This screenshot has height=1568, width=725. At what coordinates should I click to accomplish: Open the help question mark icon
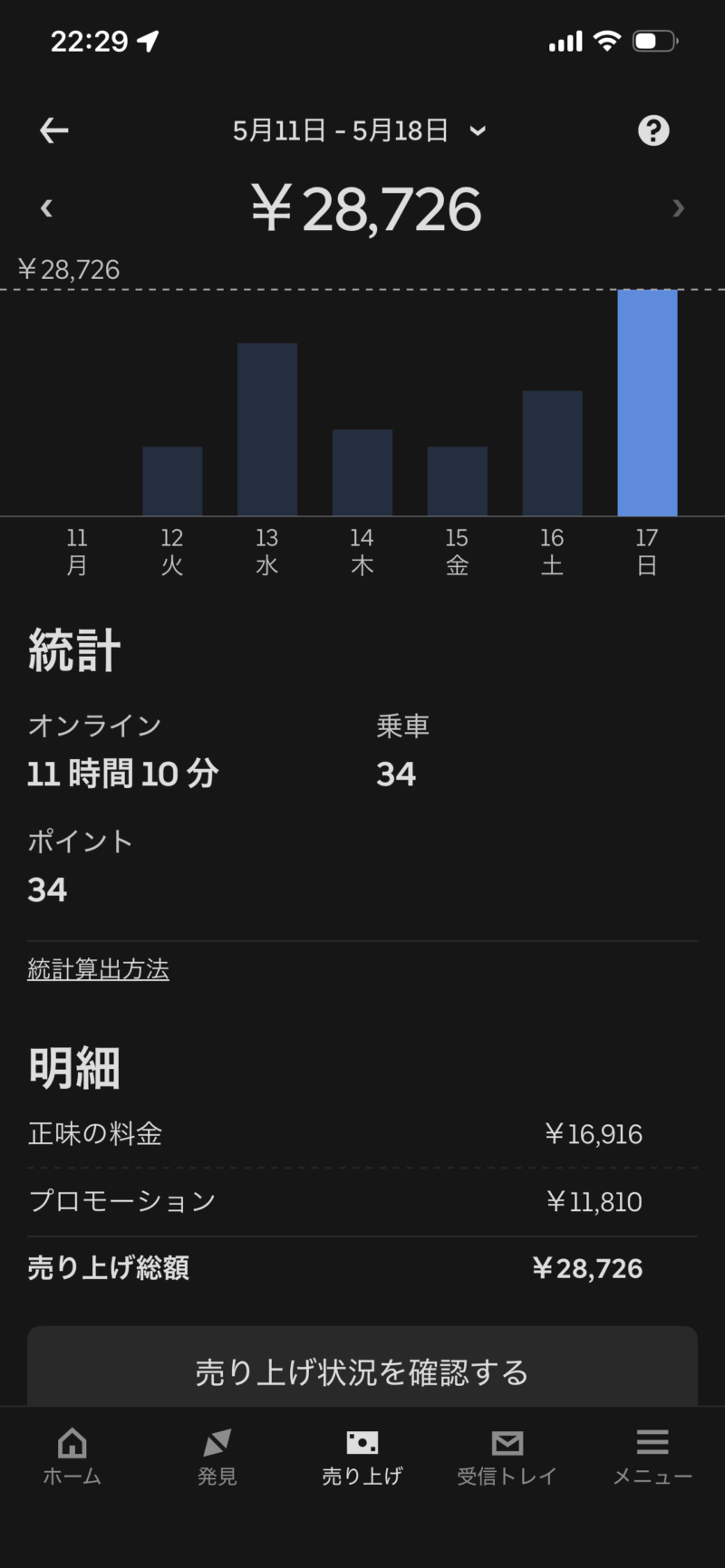point(653,131)
